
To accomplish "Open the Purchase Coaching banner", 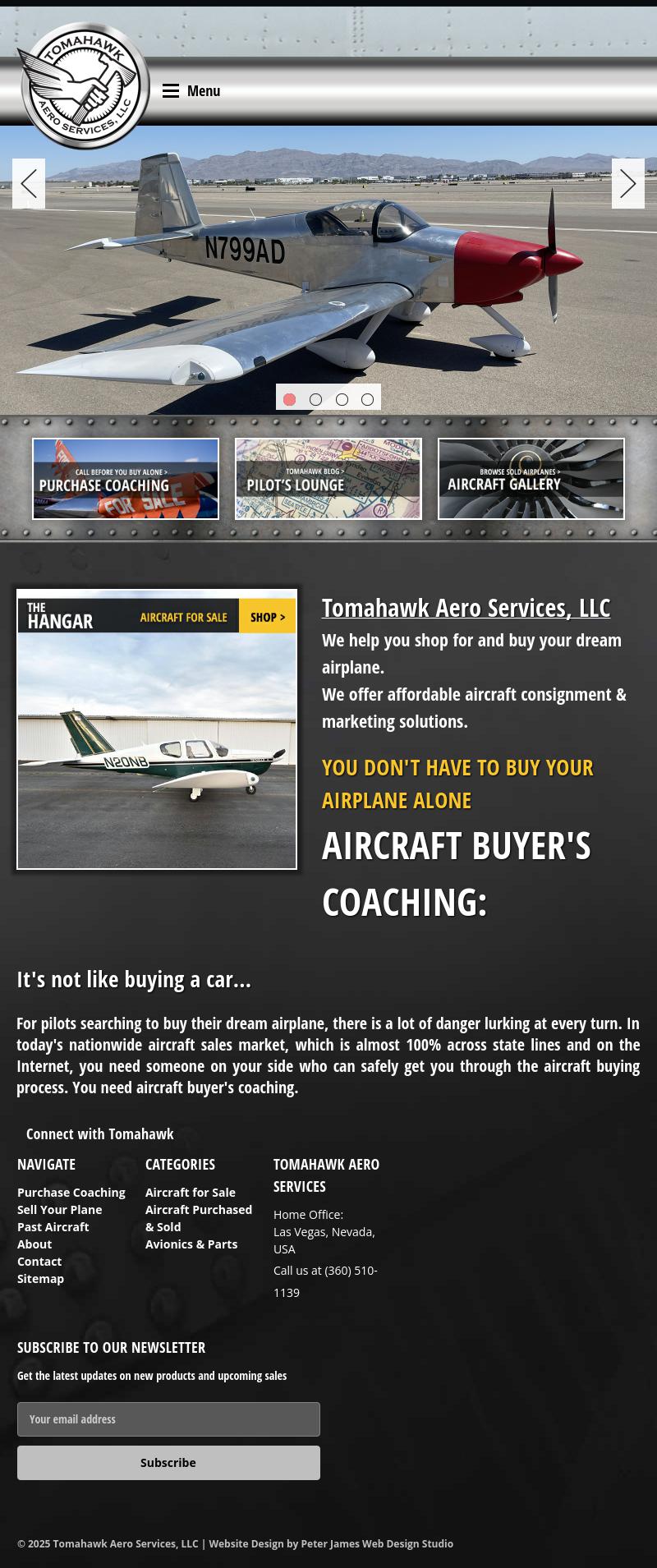I will coord(126,479).
